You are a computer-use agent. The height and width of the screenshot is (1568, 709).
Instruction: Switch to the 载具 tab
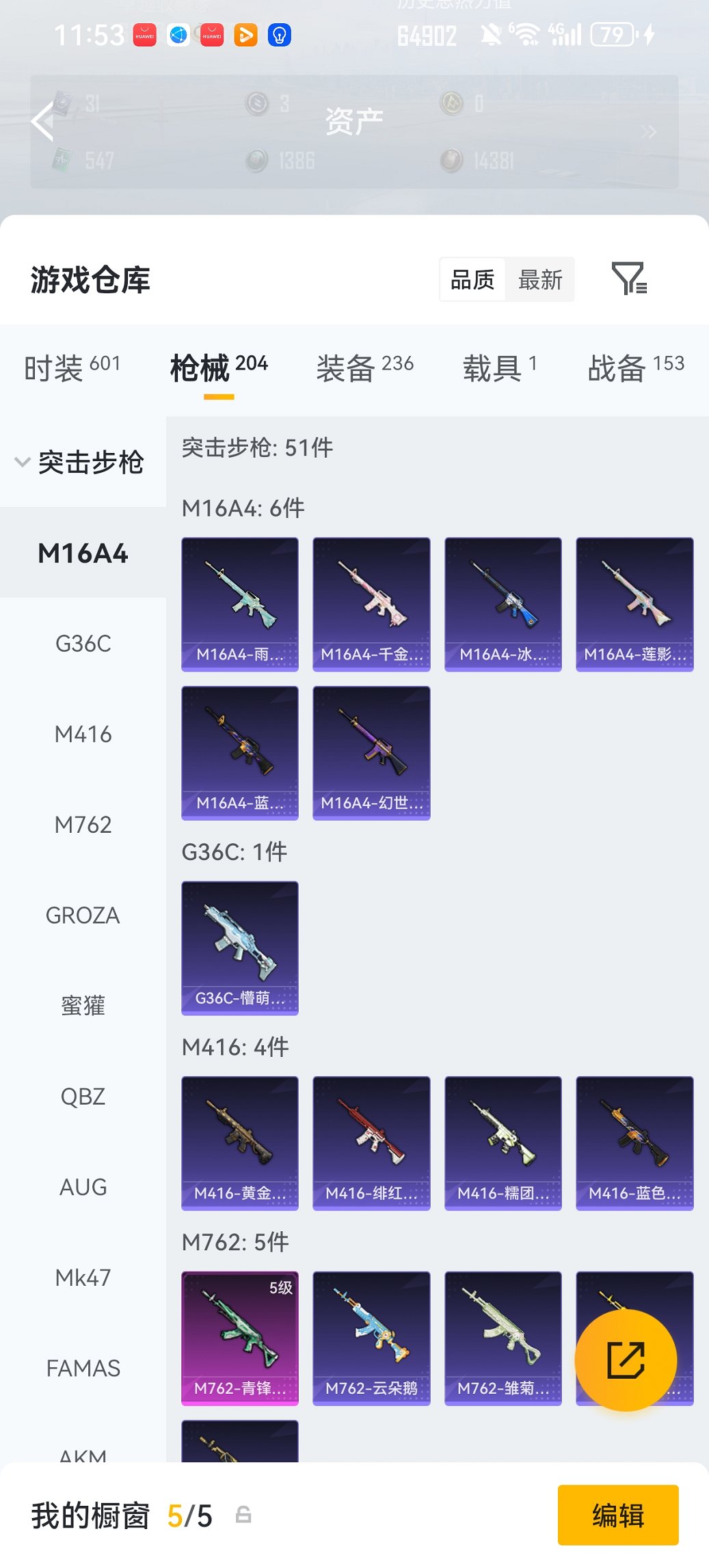(x=499, y=368)
